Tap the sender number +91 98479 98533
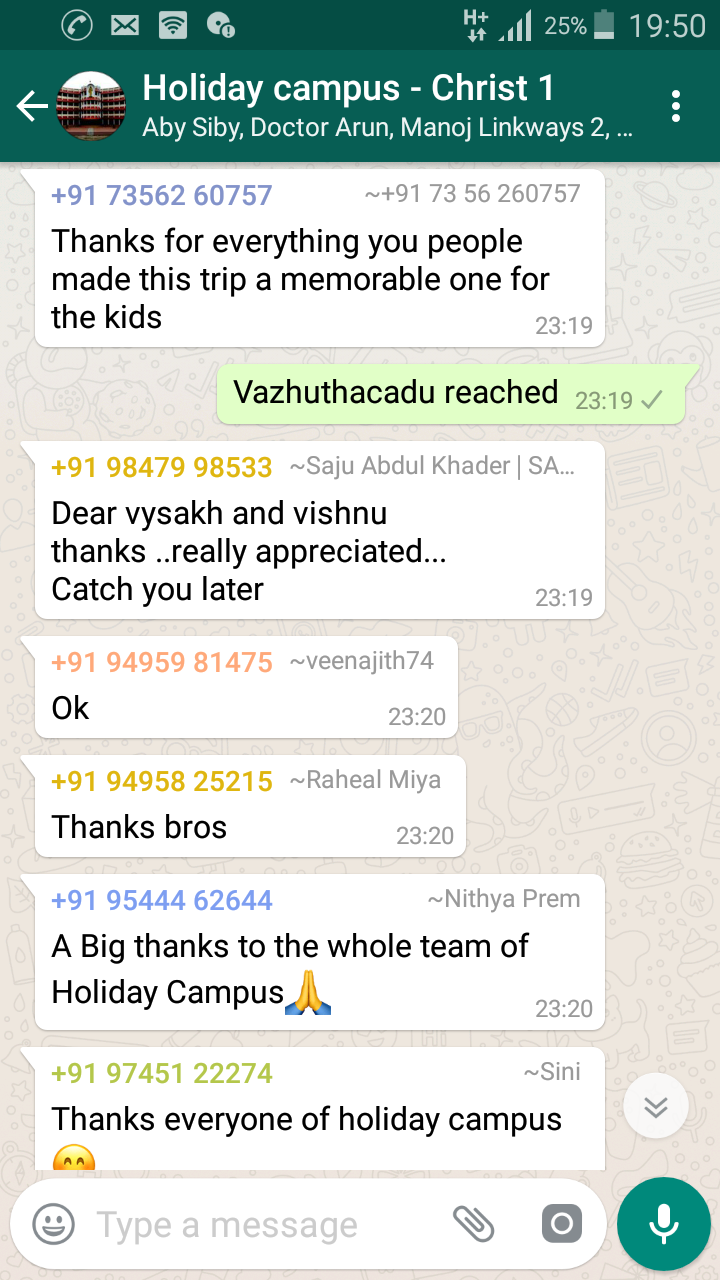The width and height of the screenshot is (720, 1280). click(161, 467)
